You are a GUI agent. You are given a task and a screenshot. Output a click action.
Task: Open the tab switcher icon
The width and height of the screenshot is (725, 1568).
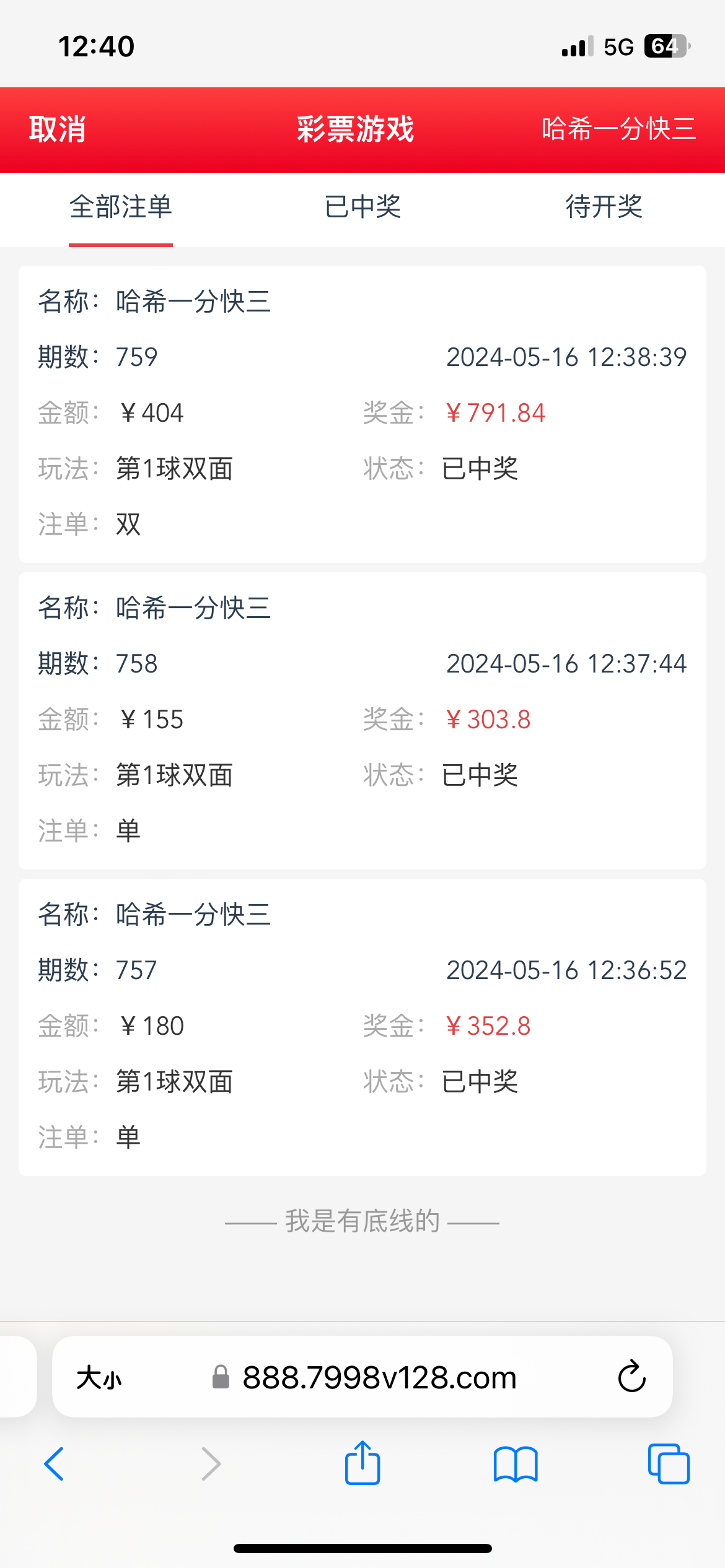pos(668,1465)
